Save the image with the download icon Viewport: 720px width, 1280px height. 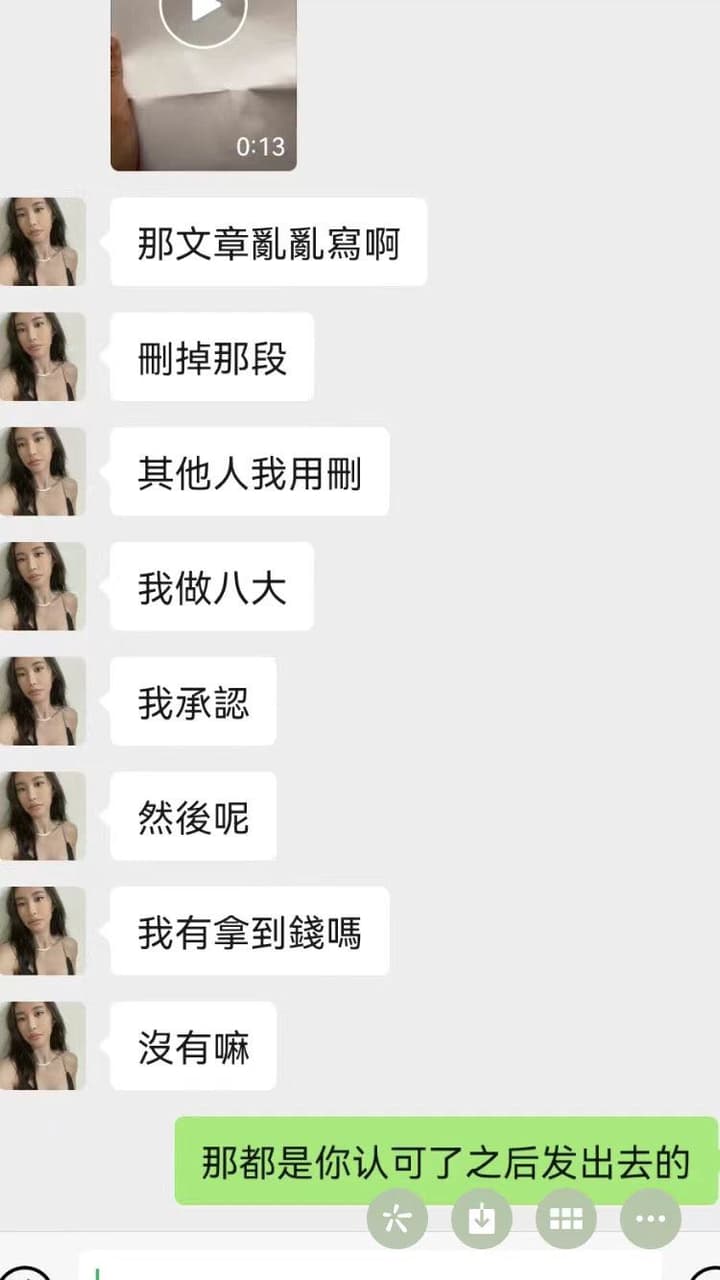tap(482, 1218)
